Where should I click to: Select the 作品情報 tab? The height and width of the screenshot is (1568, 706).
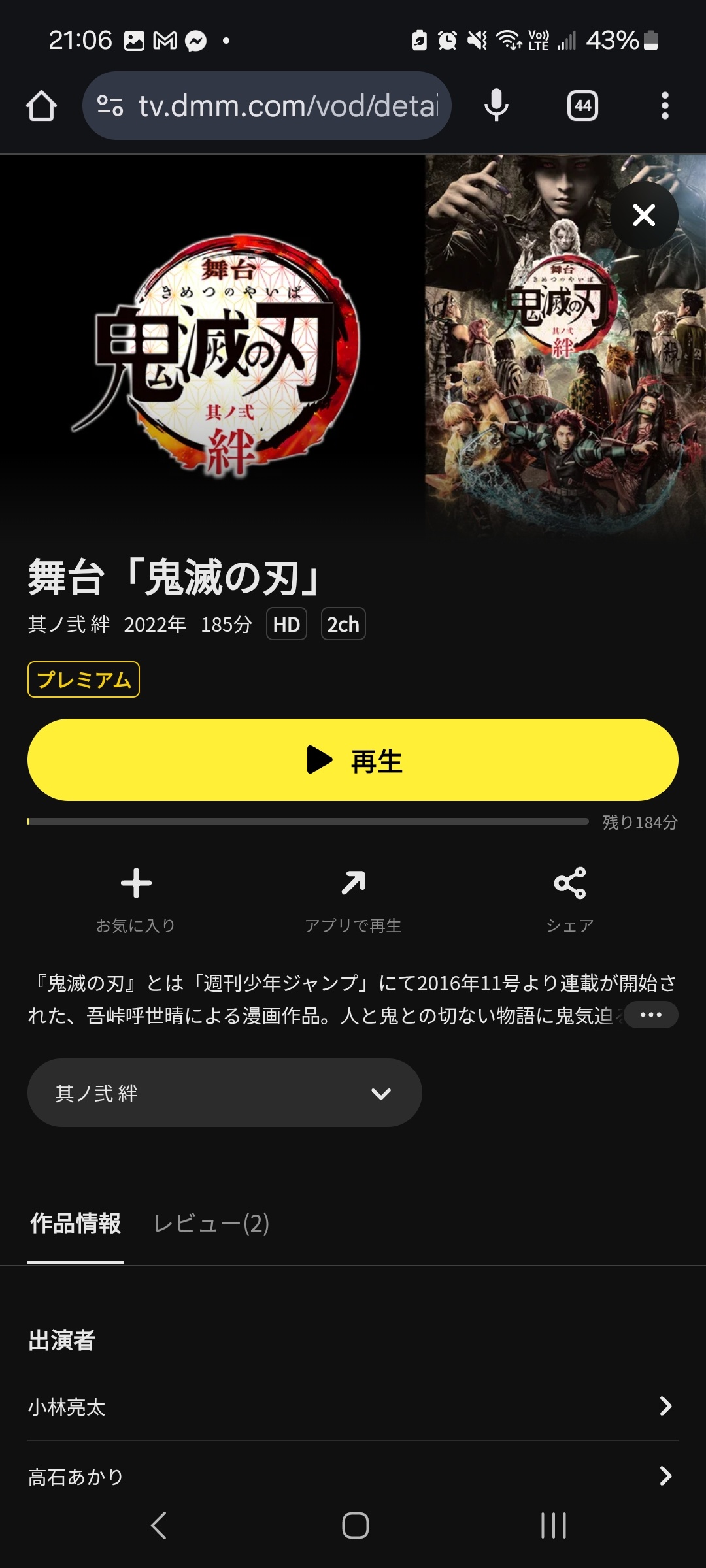76,1224
